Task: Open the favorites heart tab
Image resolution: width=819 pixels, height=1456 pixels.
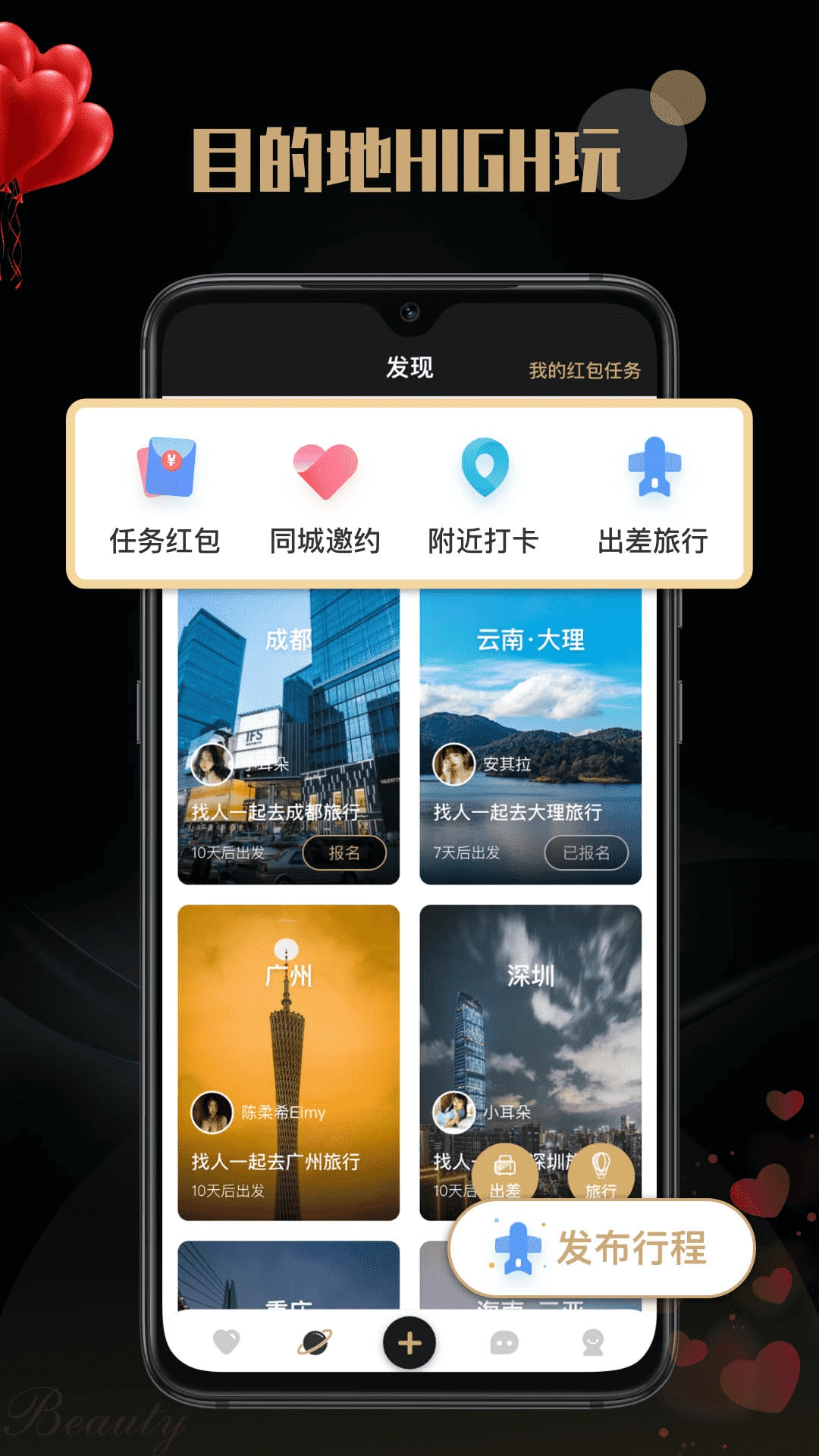Action: (x=228, y=1338)
